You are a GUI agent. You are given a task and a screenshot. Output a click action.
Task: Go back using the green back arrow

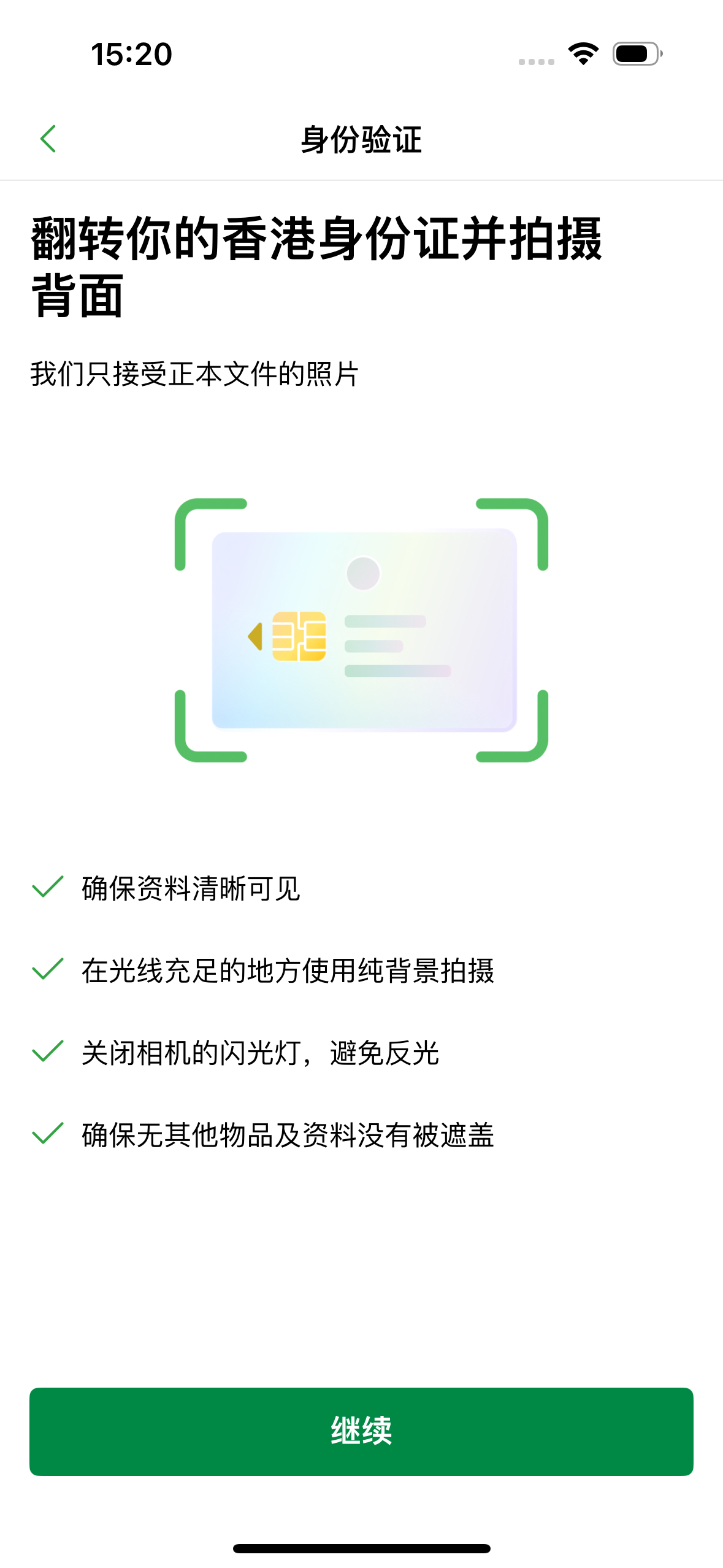48,139
